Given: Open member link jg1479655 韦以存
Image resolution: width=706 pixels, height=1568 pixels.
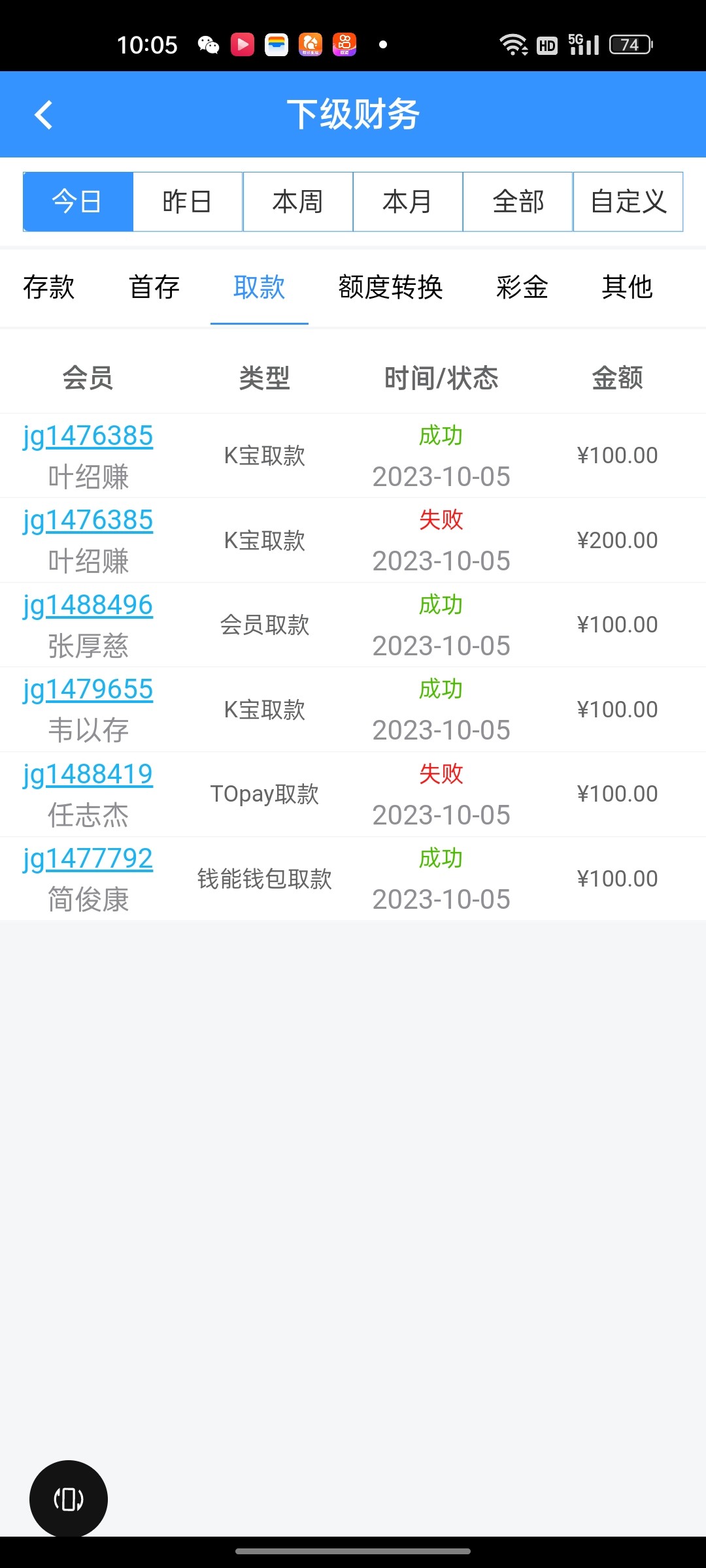Looking at the screenshot, I should click(x=88, y=690).
